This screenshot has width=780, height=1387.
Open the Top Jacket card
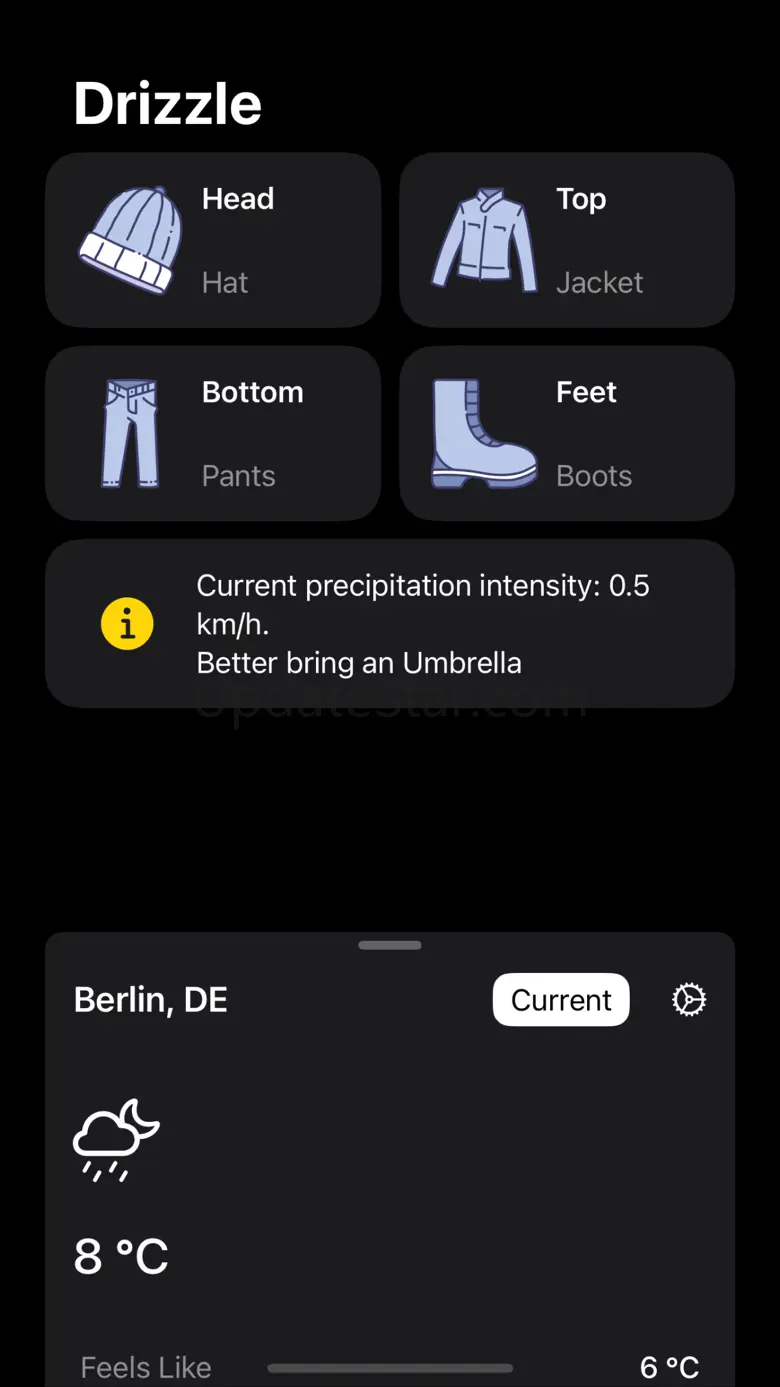pos(567,240)
